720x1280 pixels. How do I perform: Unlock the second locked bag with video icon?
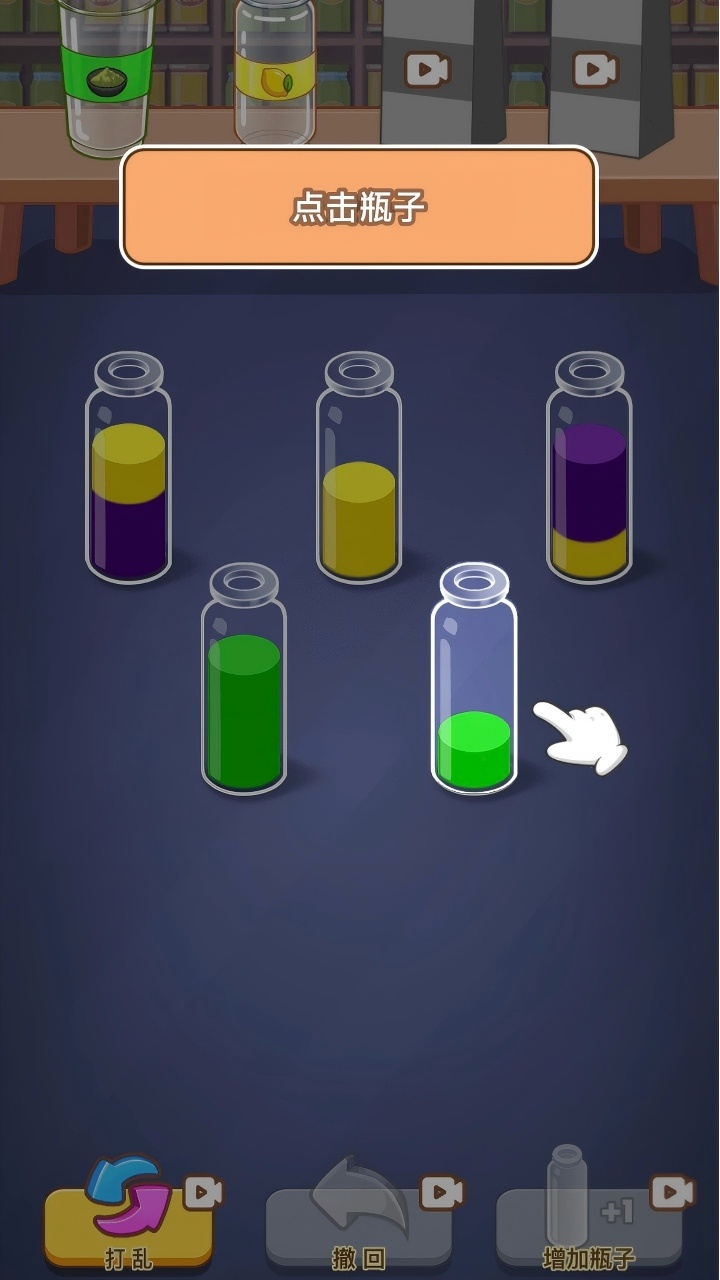pos(596,70)
